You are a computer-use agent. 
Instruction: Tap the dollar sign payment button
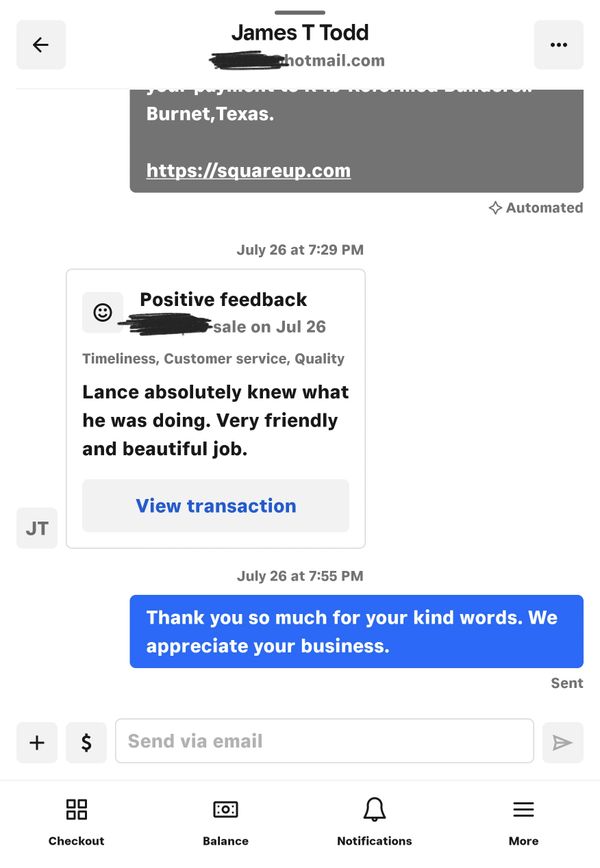click(x=87, y=742)
